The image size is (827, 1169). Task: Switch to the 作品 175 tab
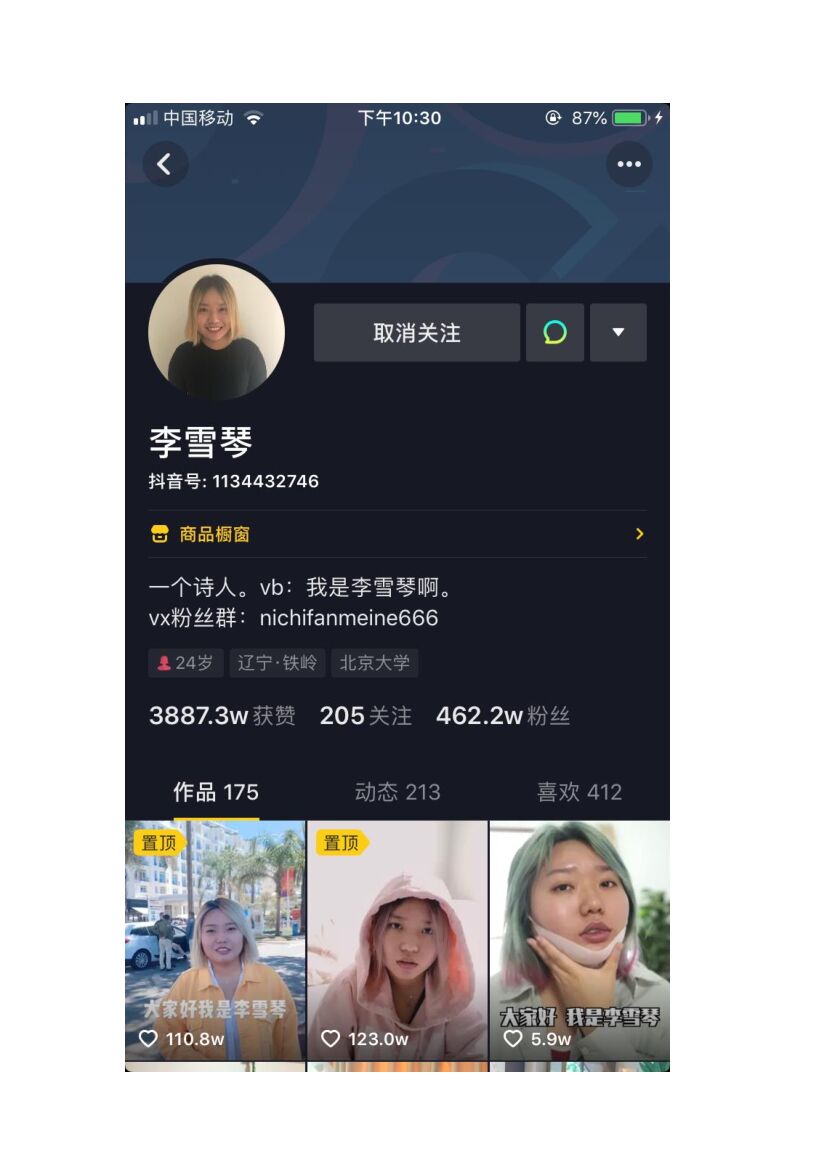point(216,792)
